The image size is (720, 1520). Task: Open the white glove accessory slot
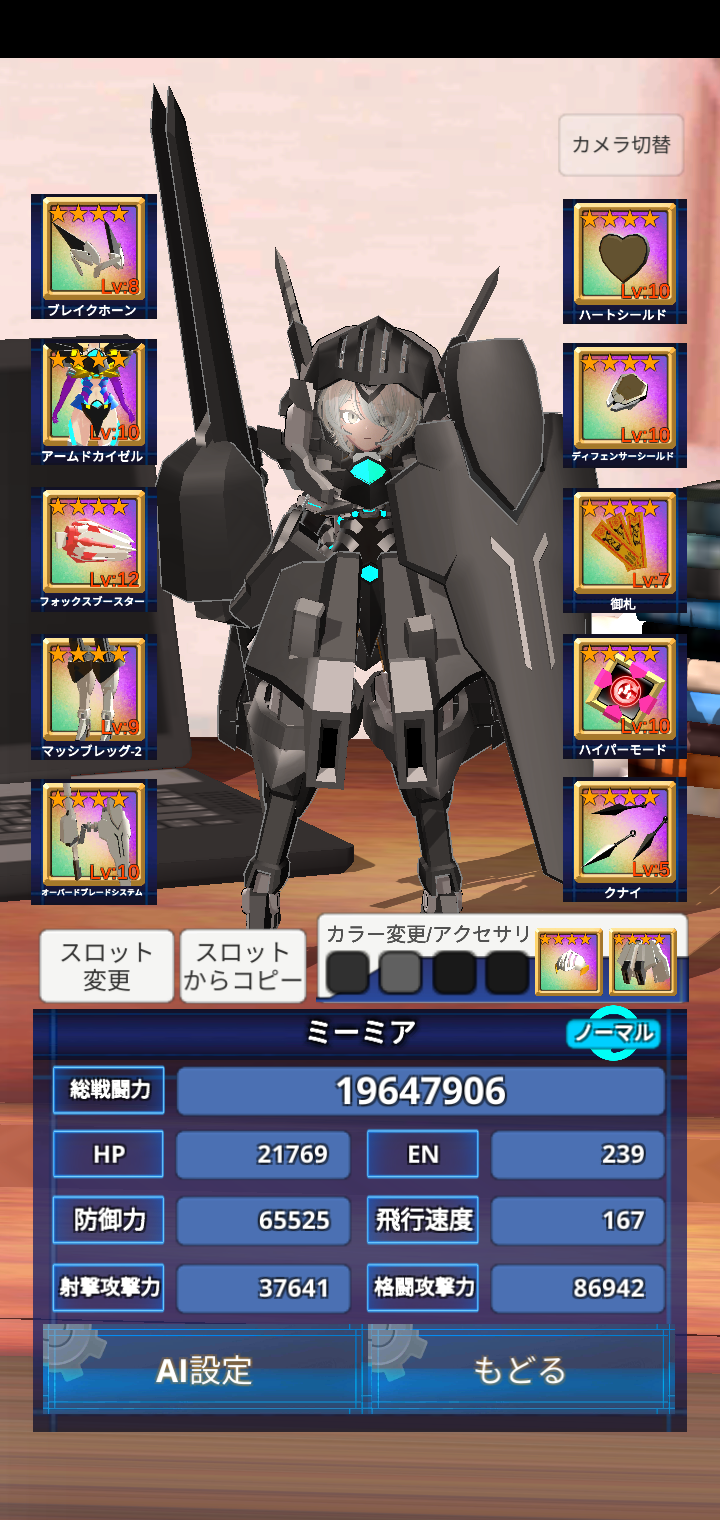coord(569,962)
